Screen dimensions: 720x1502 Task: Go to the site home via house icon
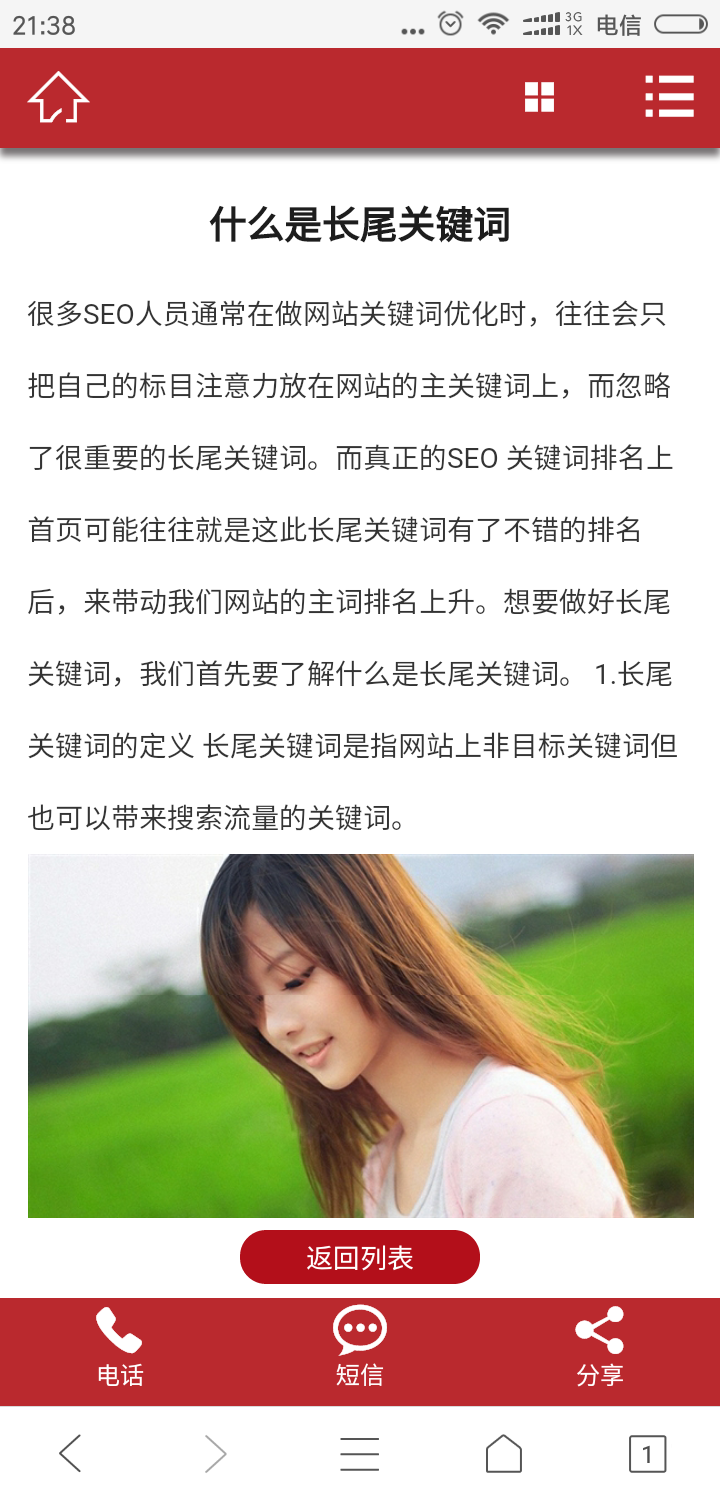point(58,98)
